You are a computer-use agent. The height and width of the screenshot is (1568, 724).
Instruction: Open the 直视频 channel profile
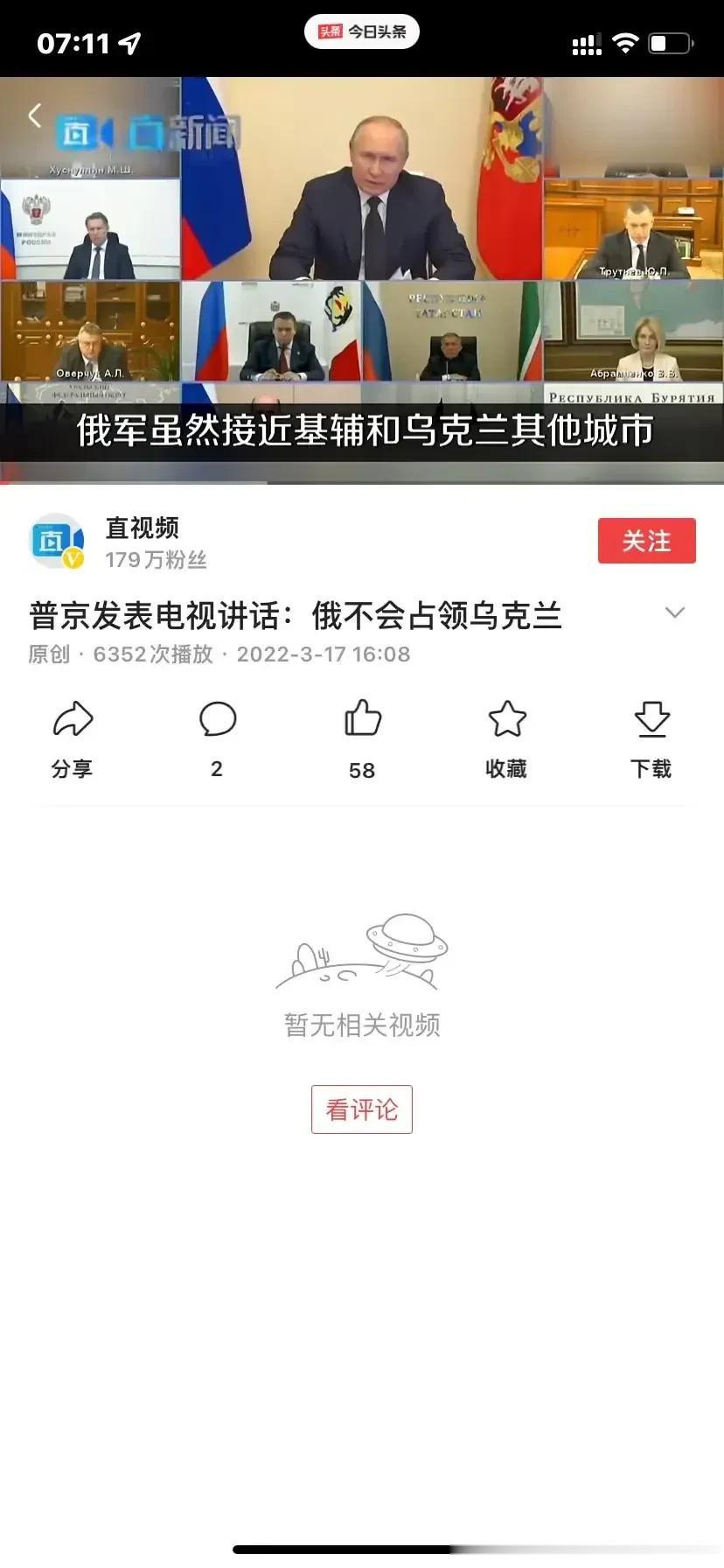coord(58,542)
